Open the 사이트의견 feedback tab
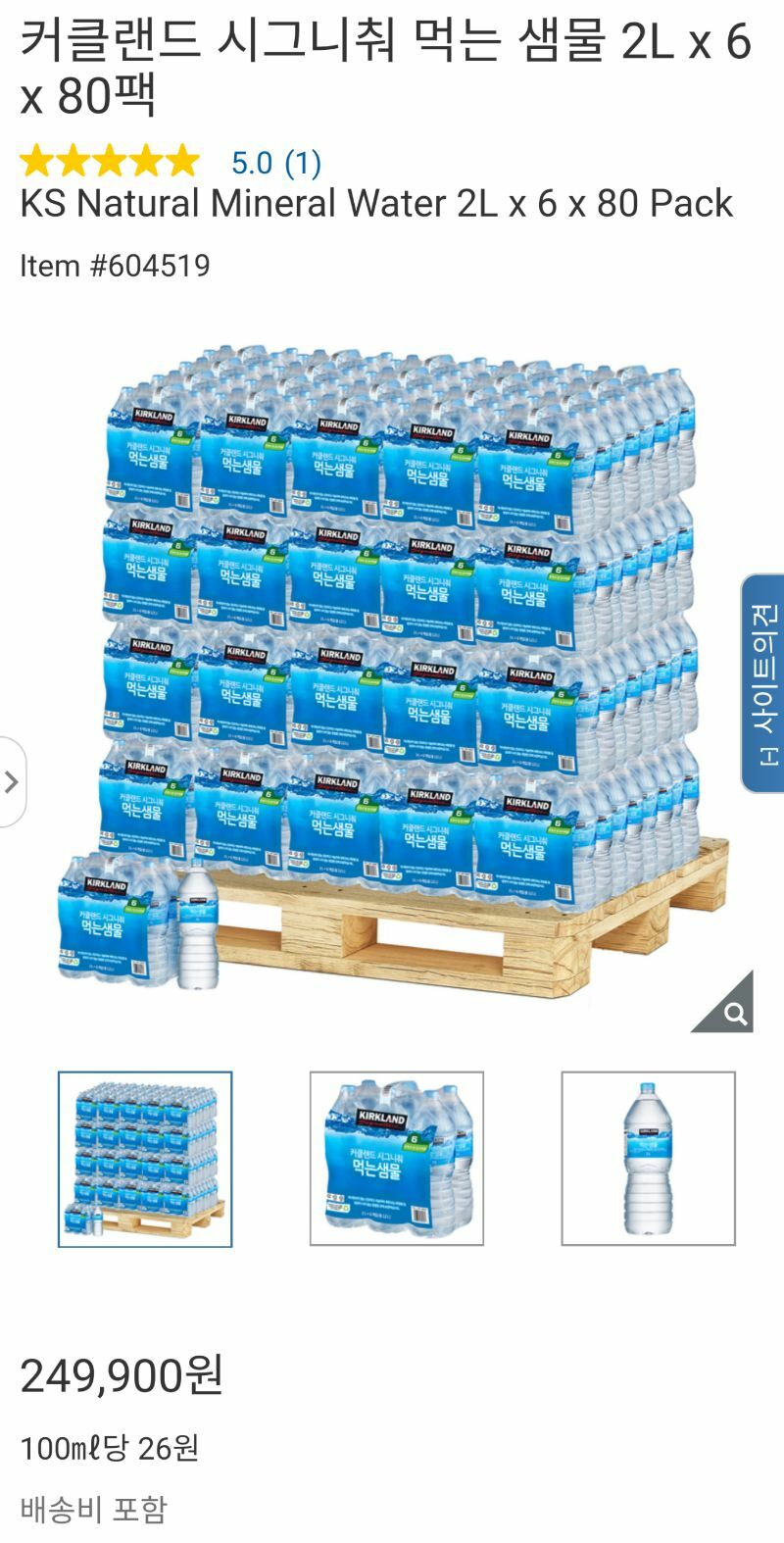This screenshot has width=784, height=1543. click(x=763, y=682)
